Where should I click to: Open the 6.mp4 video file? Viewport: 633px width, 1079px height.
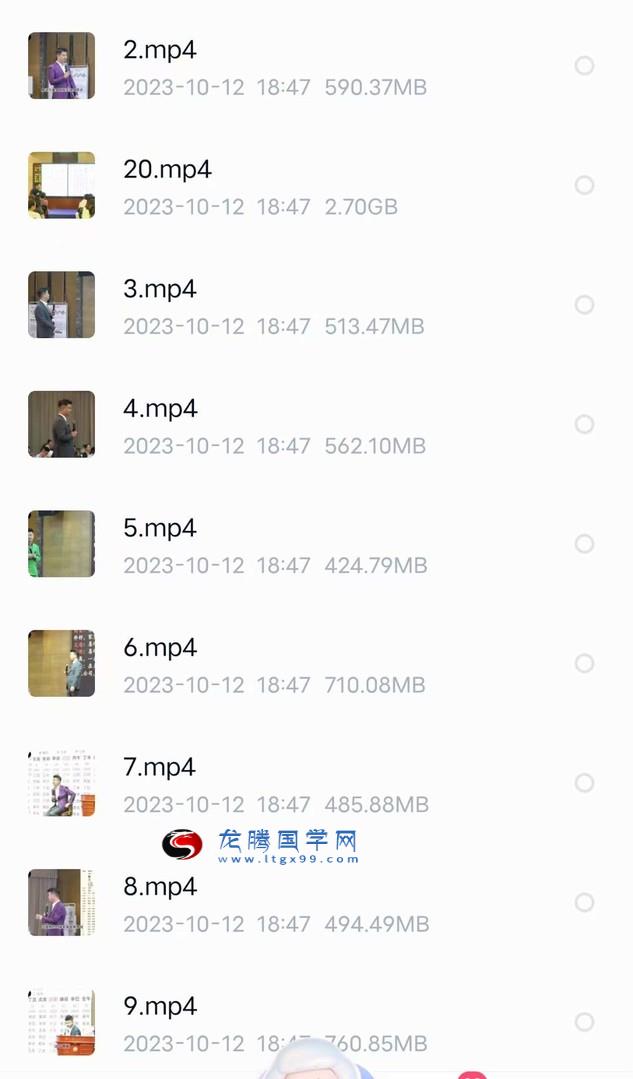(x=160, y=648)
